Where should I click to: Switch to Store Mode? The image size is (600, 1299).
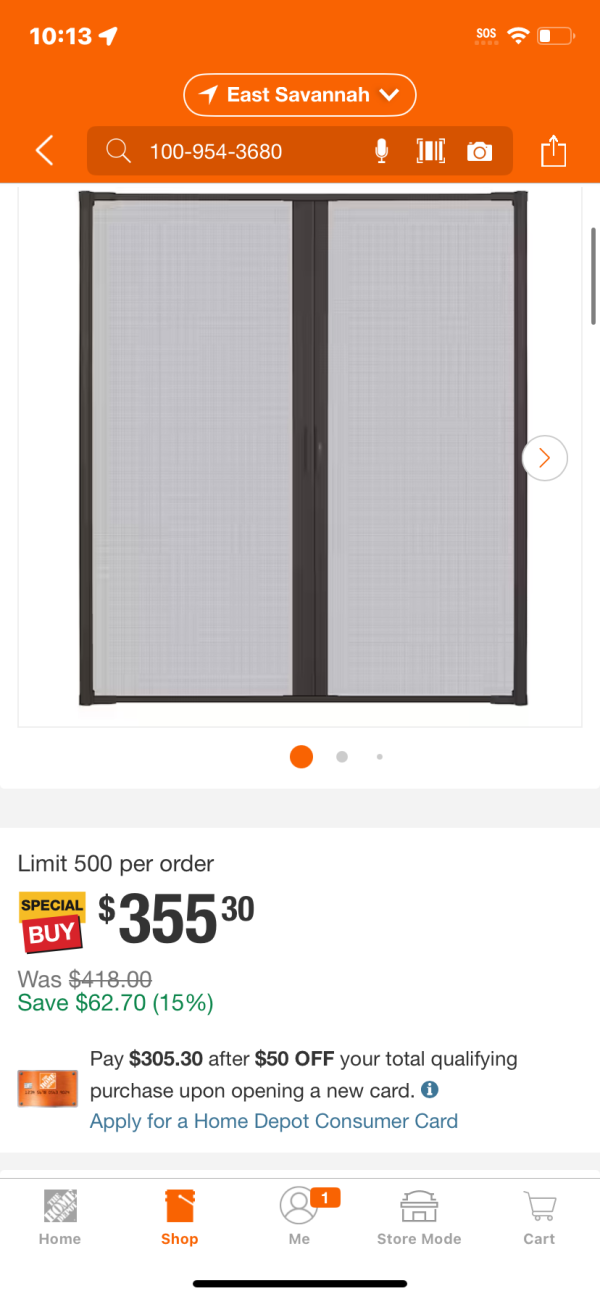click(419, 1216)
